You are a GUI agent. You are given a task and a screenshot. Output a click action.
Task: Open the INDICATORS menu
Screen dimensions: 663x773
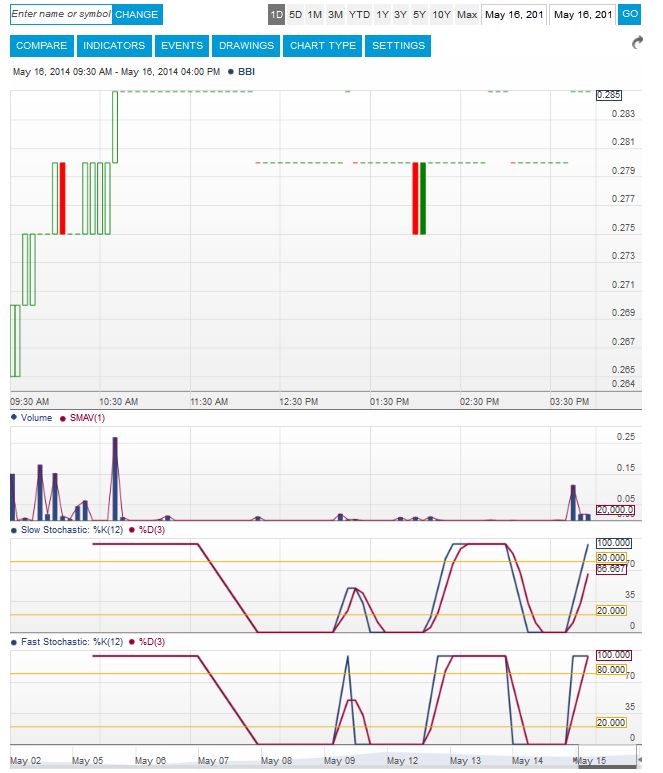coord(114,46)
